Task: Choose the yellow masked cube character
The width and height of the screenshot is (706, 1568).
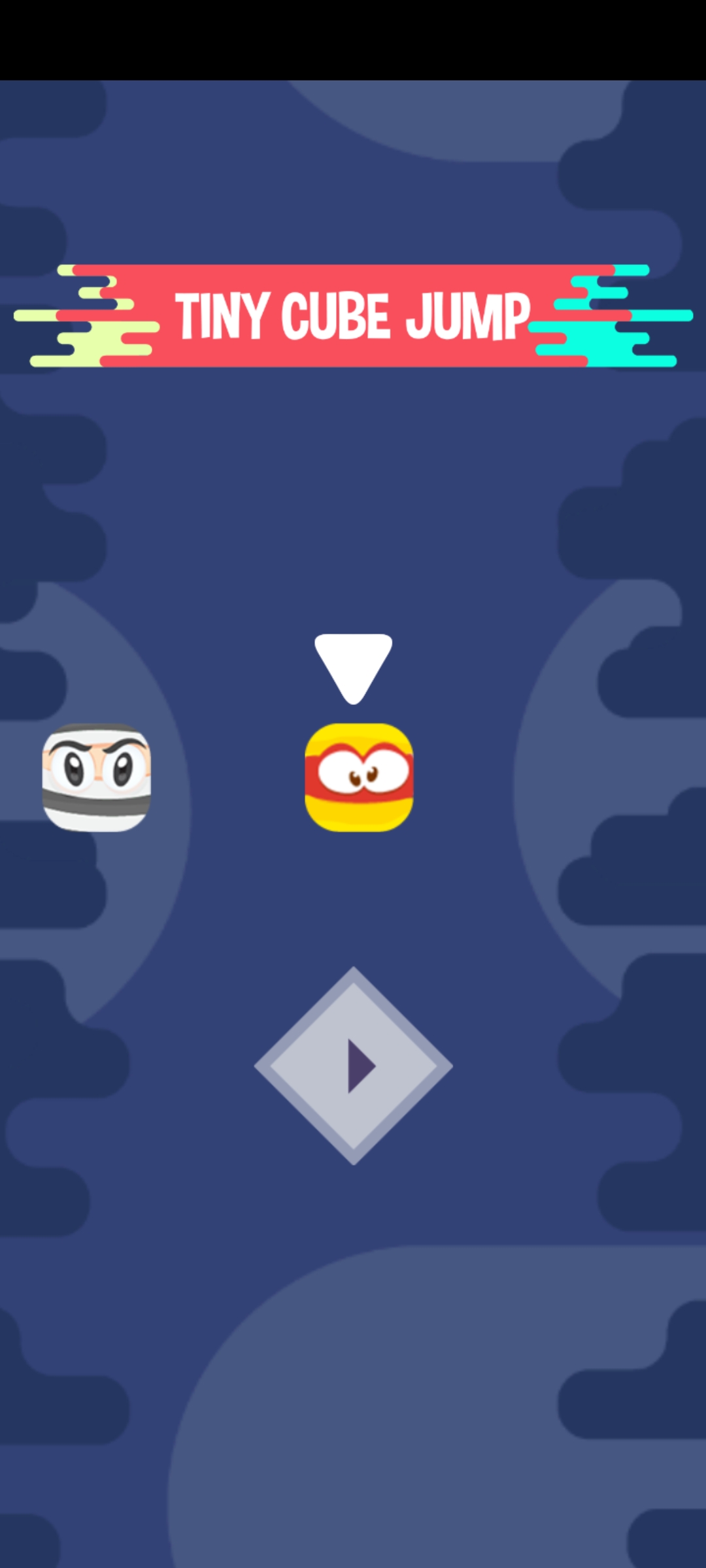Action: [x=359, y=777]
